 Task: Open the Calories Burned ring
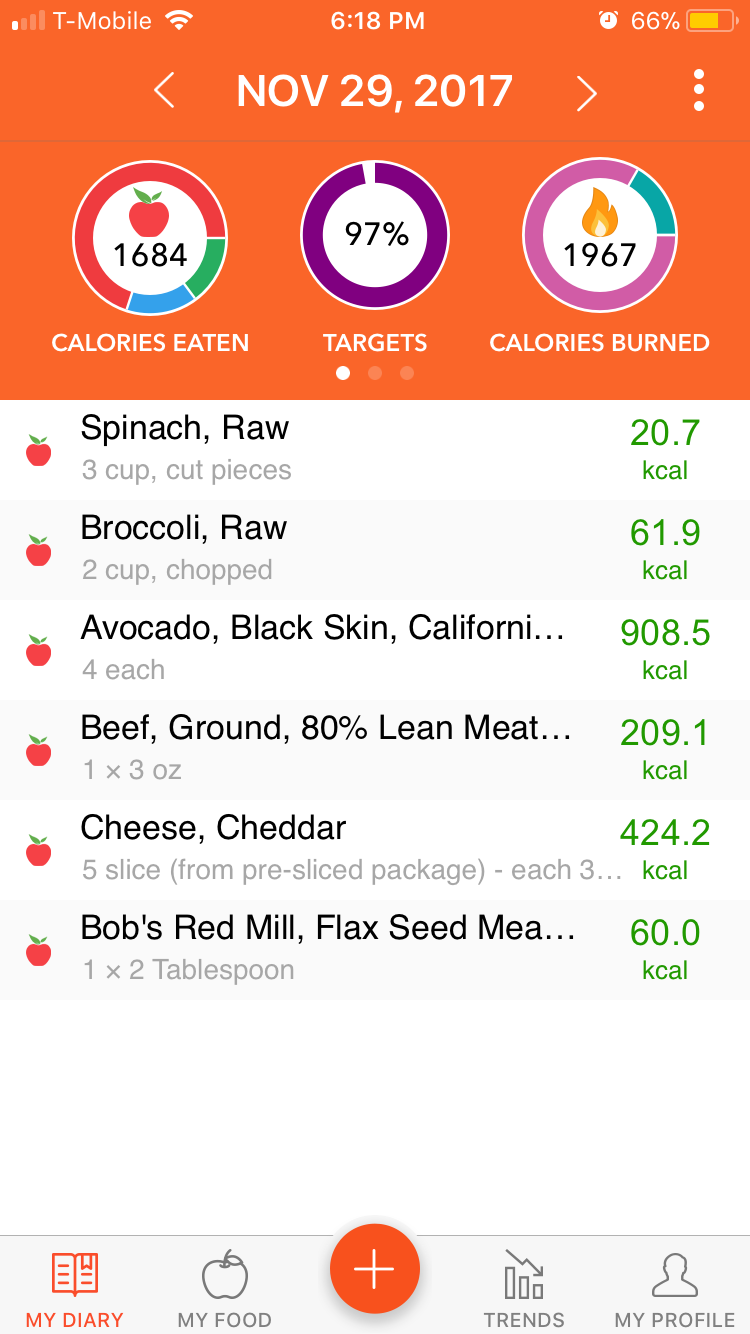pos(600,236)
